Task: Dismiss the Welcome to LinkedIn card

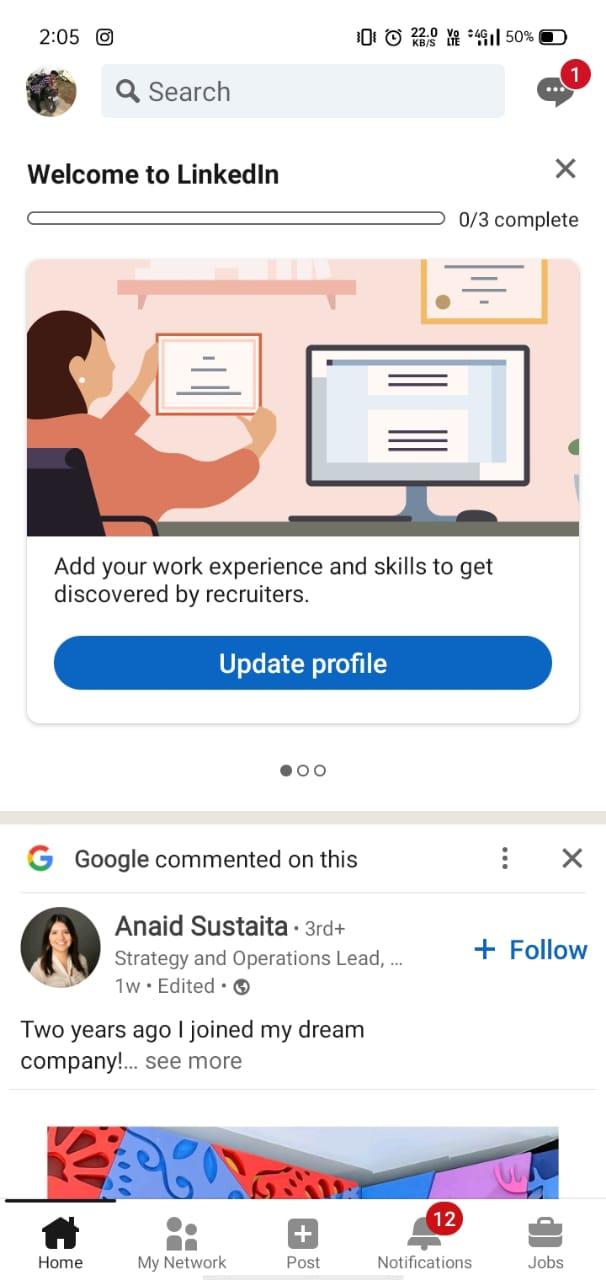Action: click(565, 169)
